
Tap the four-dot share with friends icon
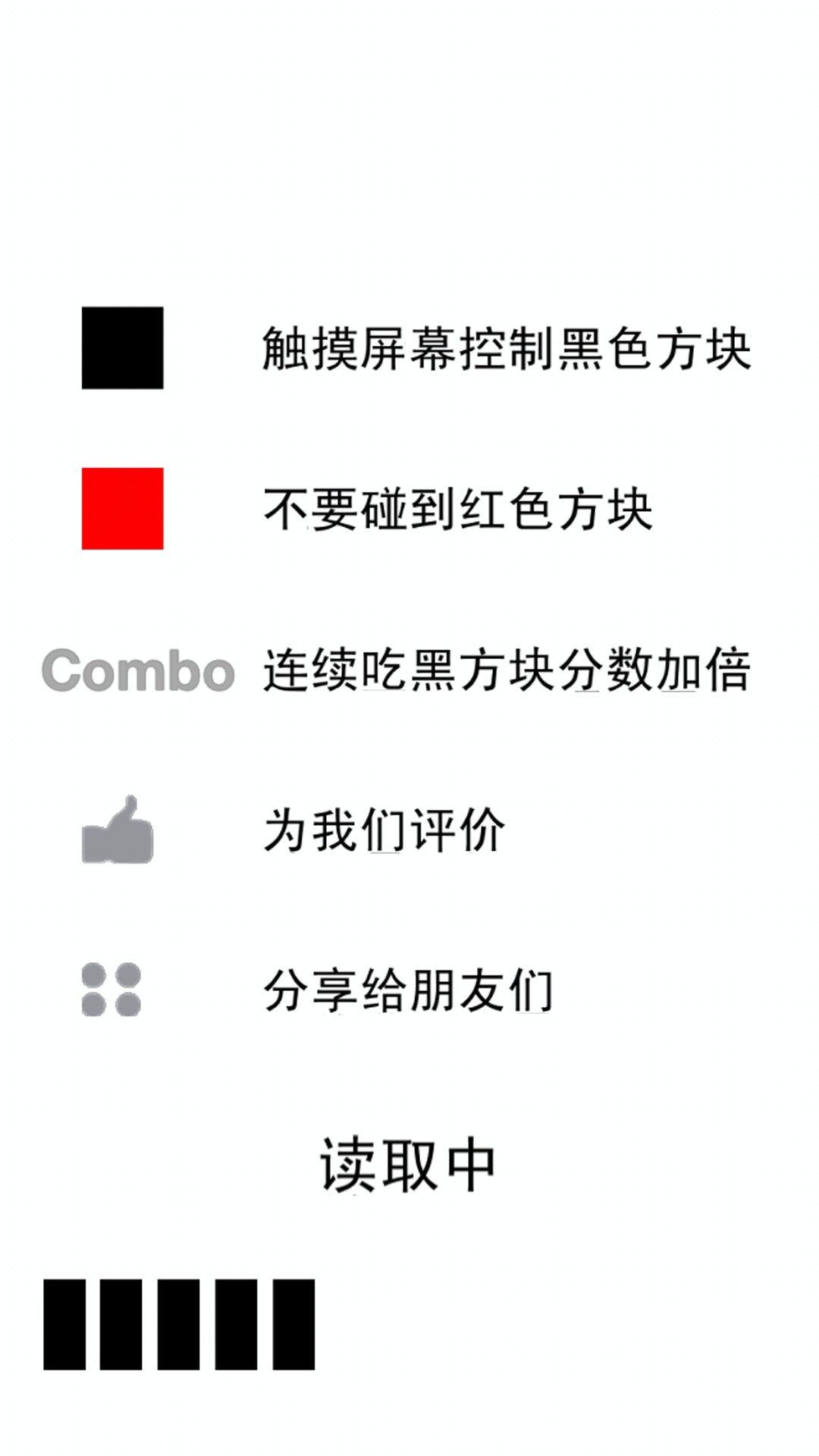pyautogui.click(x=111, y=990)
